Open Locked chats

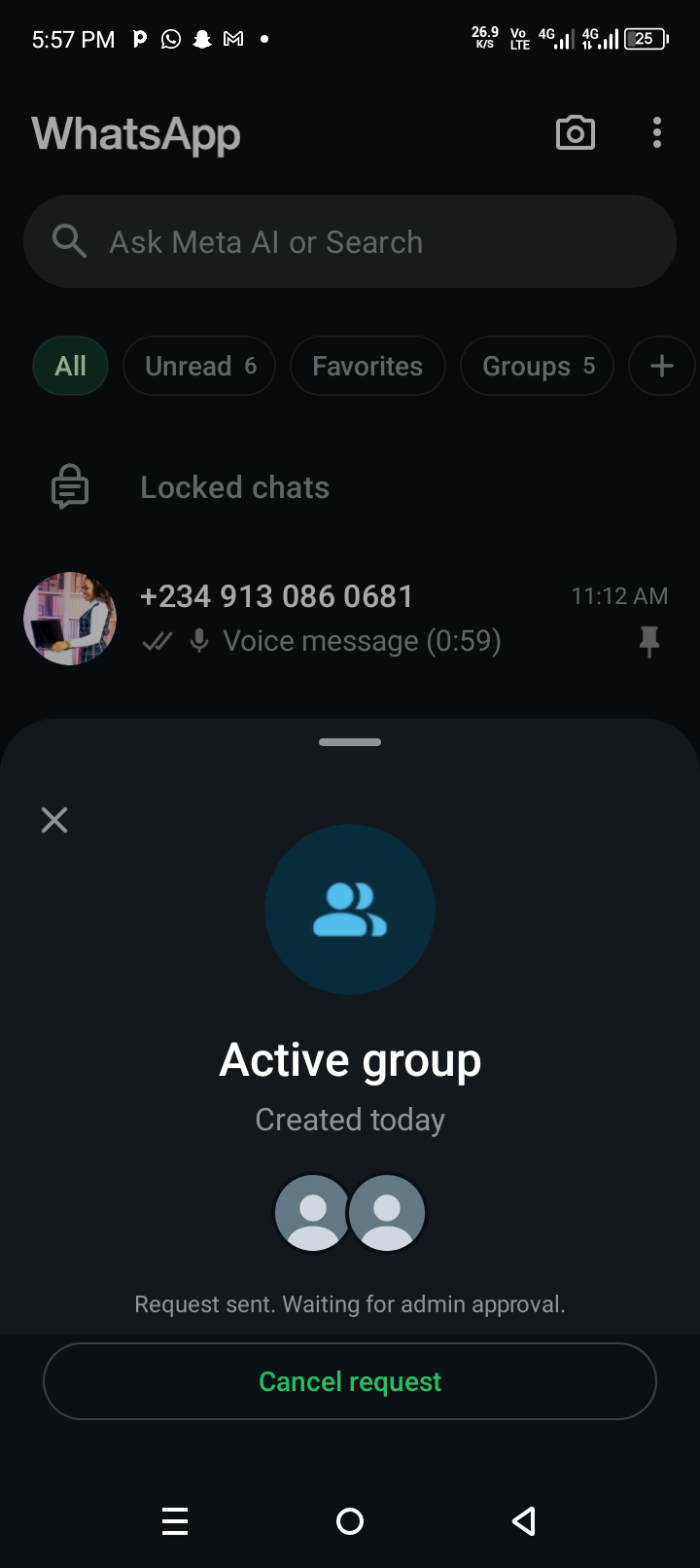pyautogui.click(x=234, y=487)
